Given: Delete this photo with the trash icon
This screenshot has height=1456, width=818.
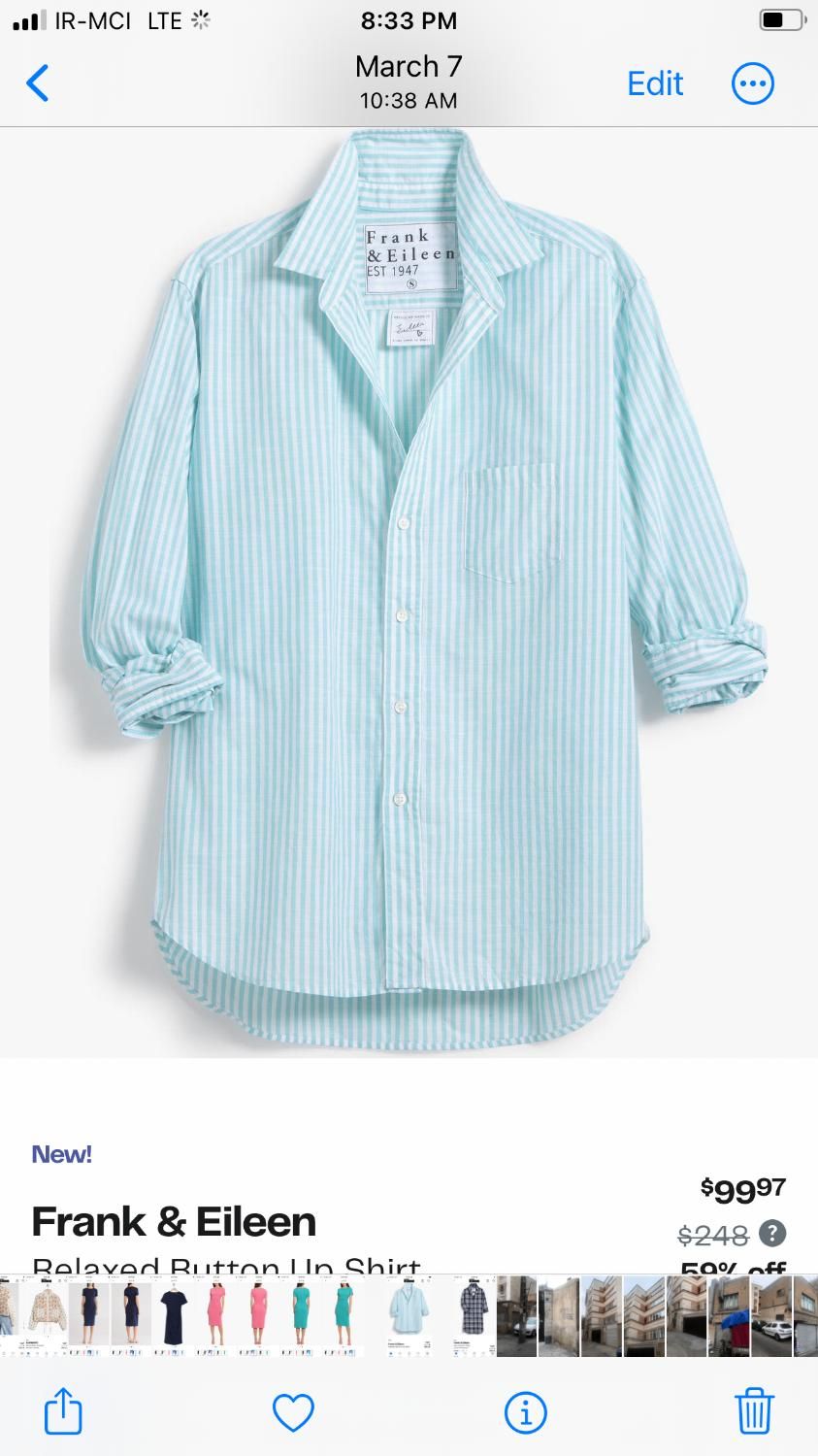Looking at the screenshot, I should [x=754, y=1411].
